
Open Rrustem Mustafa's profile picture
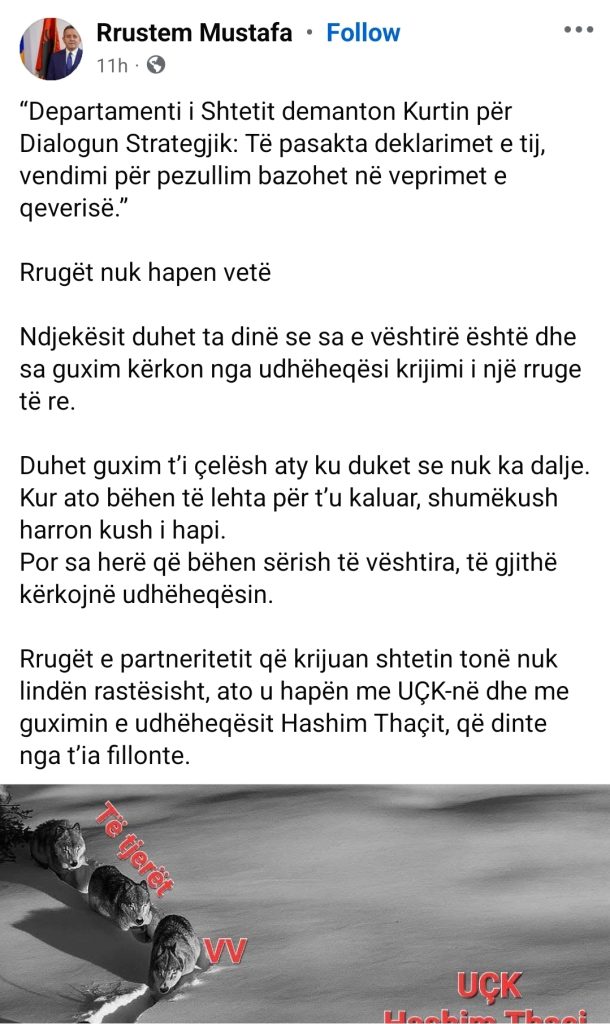(x=51, y=48)
